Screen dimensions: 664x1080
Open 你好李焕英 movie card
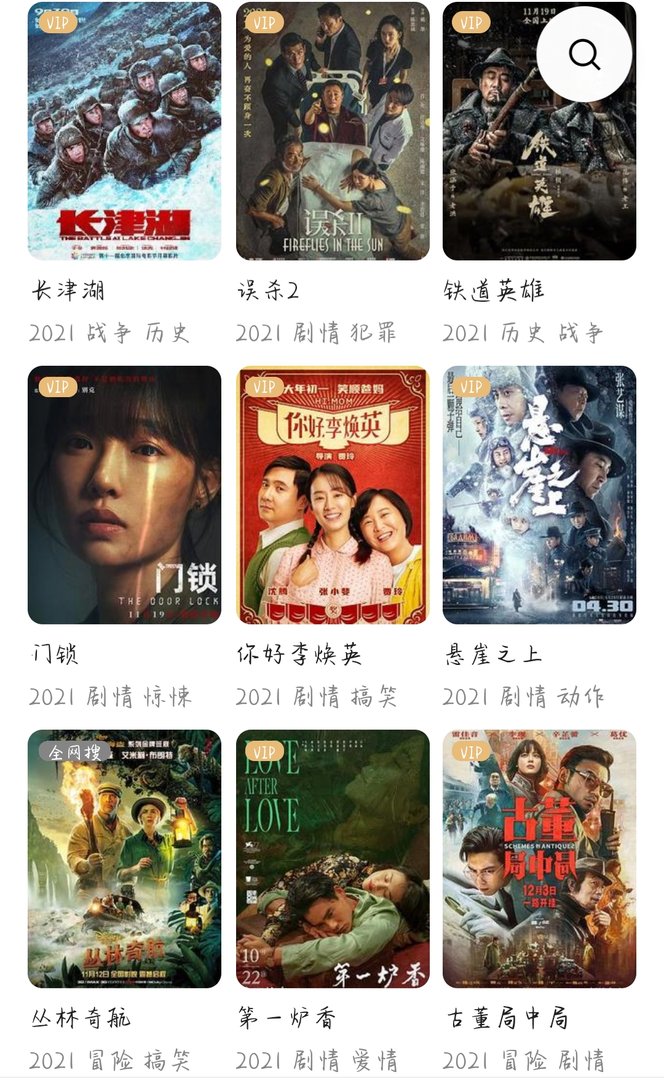click(x=332, y=495)
